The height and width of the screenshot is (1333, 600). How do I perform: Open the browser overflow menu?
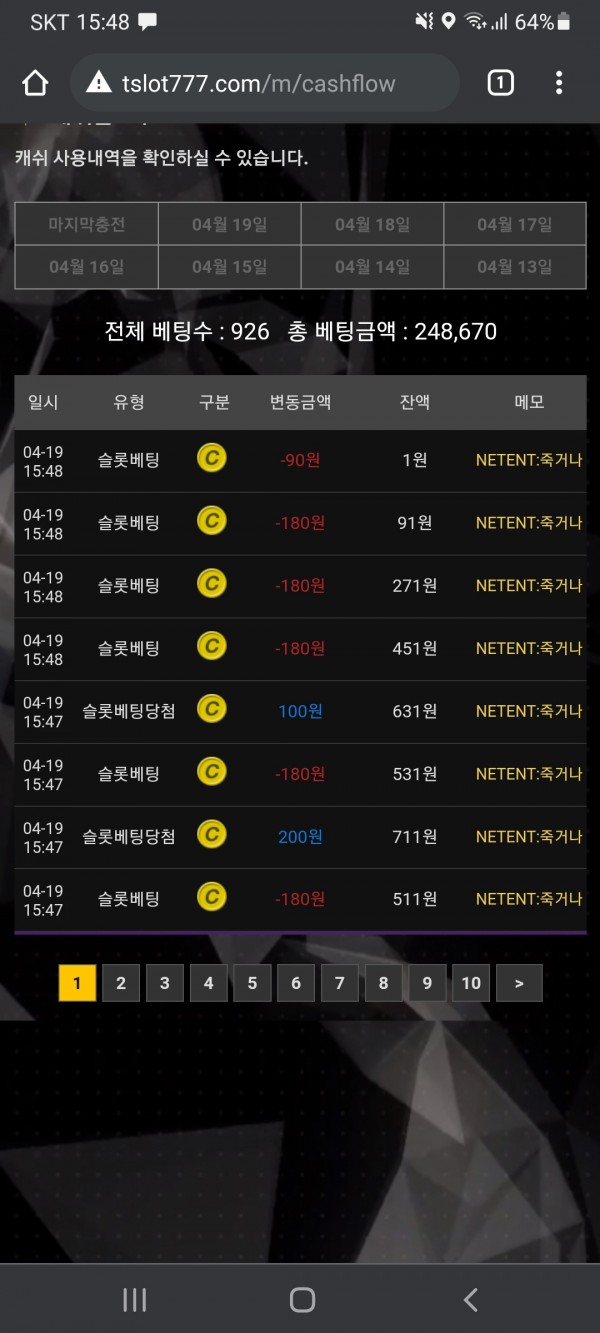[559, 83]
